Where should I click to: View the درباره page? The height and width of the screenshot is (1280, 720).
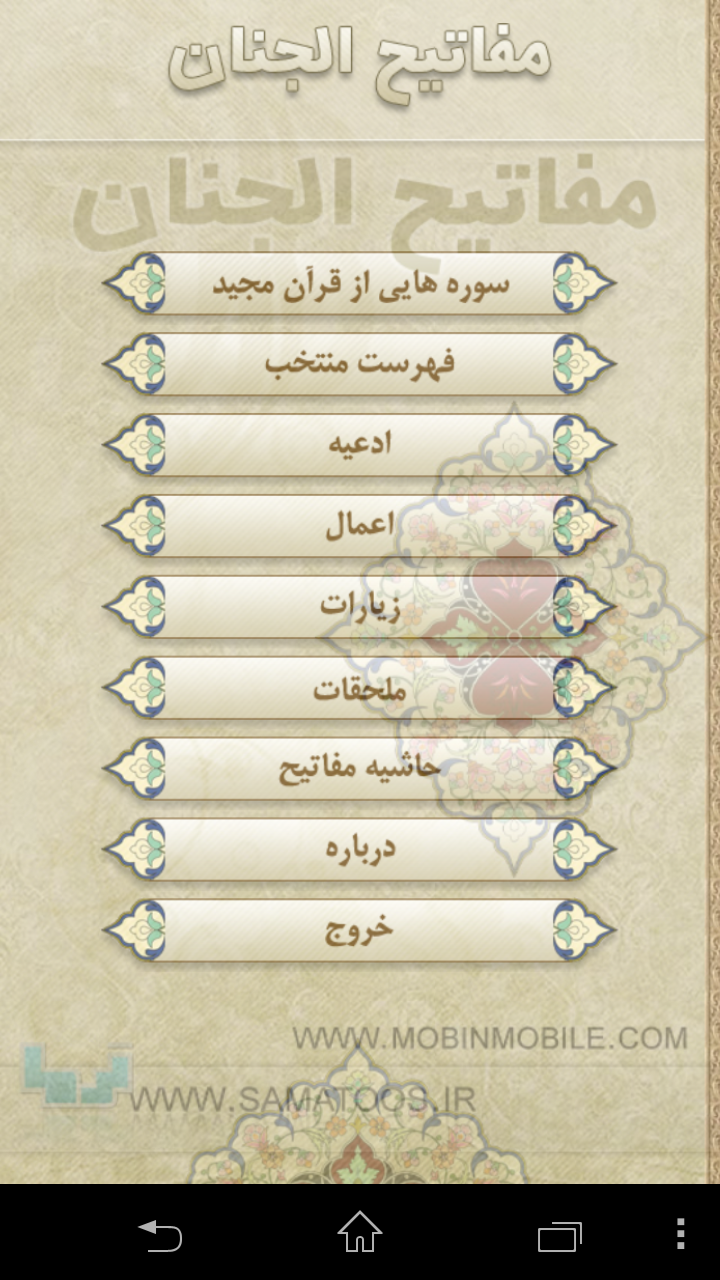point(360,849)
